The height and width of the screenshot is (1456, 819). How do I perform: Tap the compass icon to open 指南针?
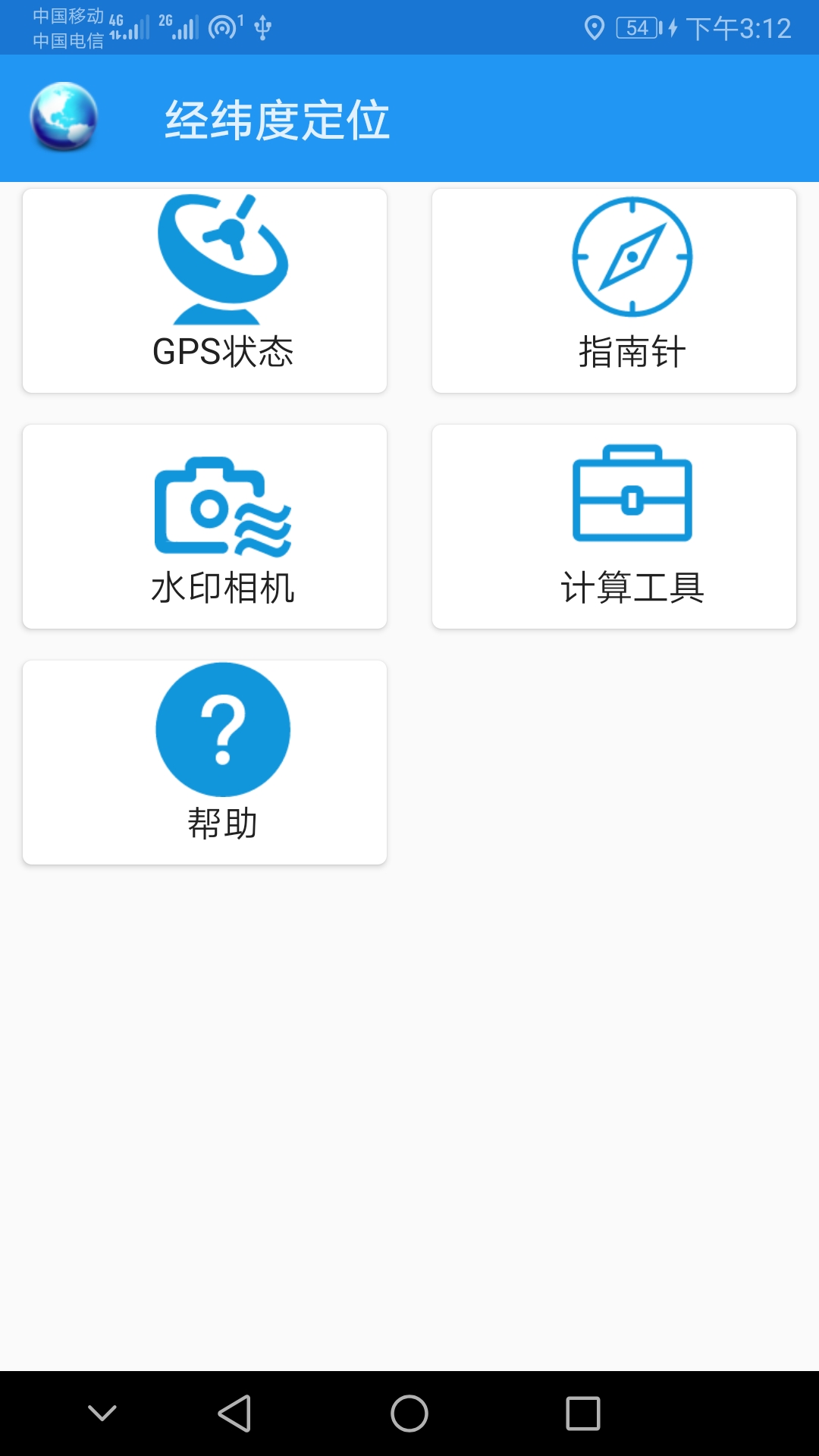(x=631, y=256)
